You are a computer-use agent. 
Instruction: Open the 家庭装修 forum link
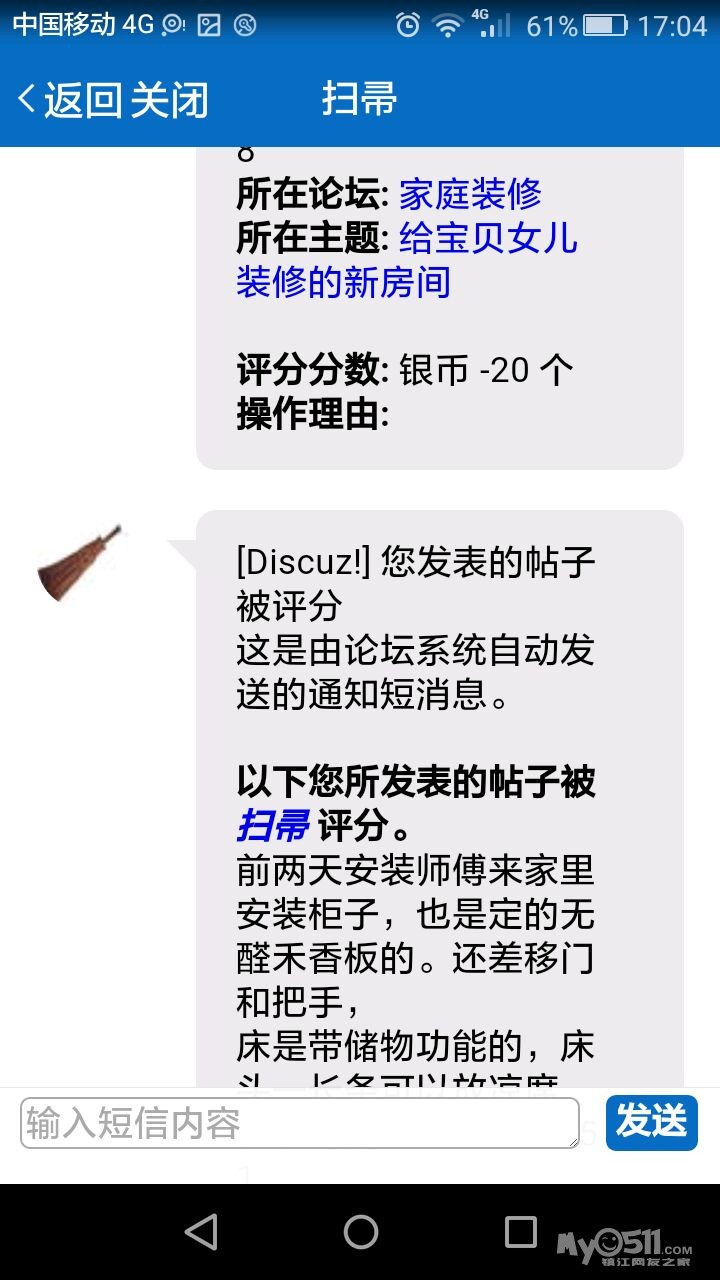click(x=470, y=193)
